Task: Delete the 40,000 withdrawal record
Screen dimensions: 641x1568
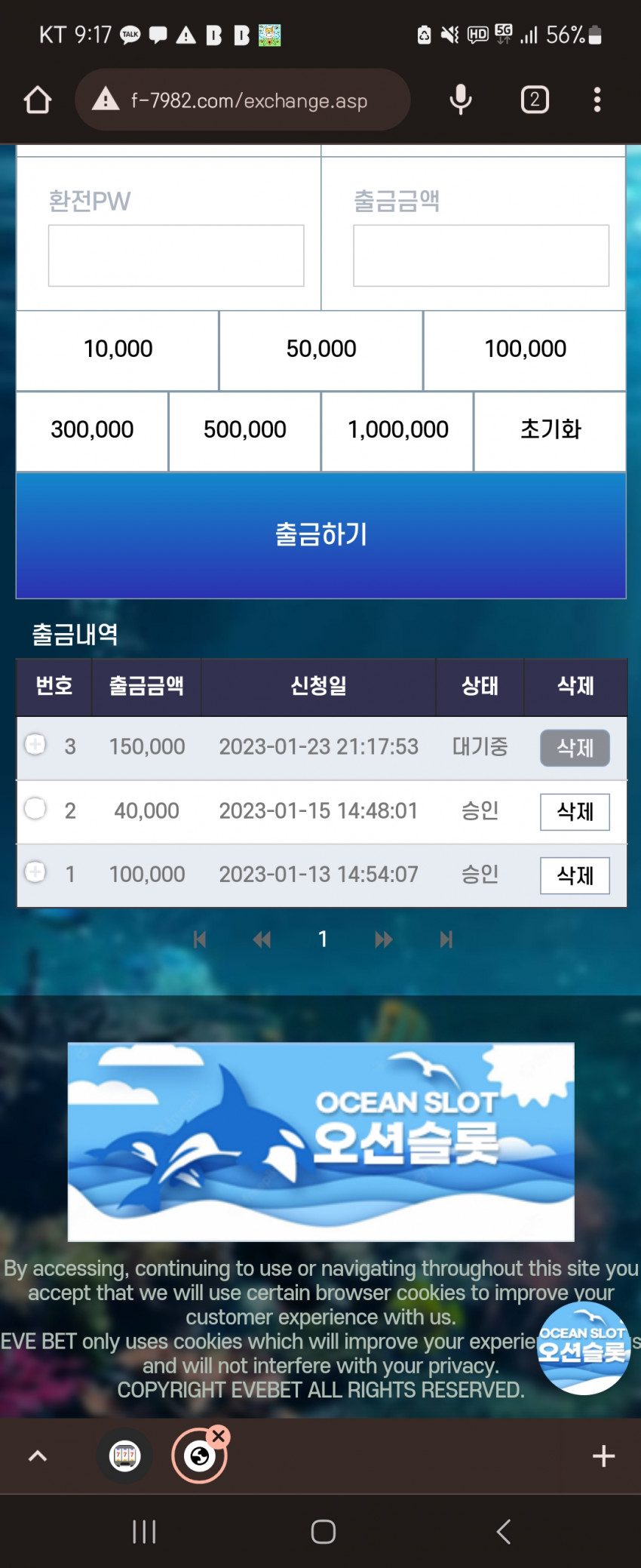Action: (x=575, y=812)
